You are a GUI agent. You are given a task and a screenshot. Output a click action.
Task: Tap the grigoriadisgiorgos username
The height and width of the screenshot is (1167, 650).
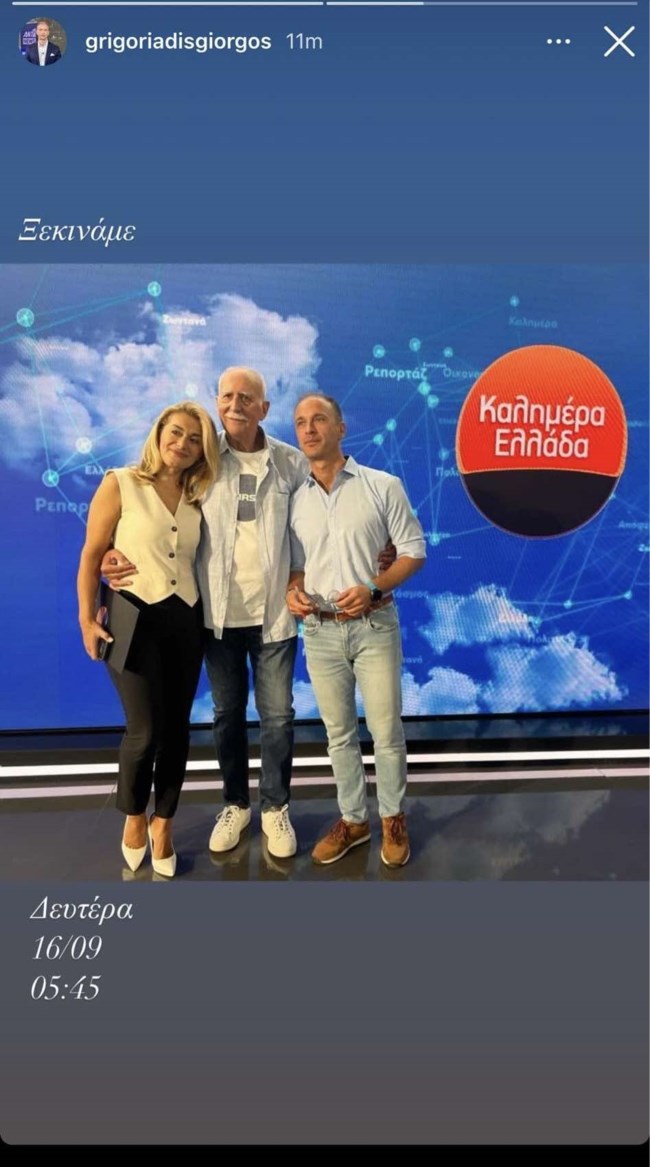178,42
